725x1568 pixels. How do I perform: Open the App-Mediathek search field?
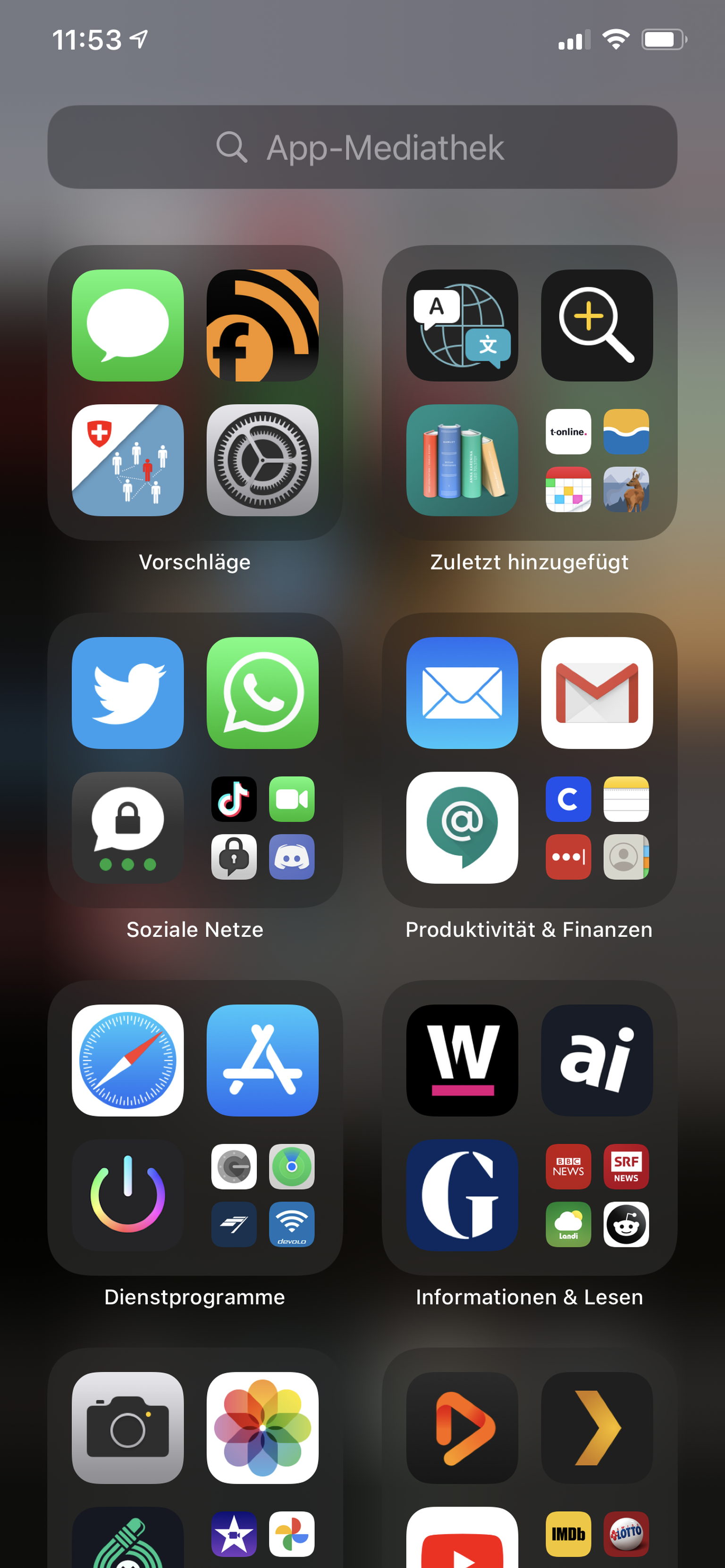[362, 147]
